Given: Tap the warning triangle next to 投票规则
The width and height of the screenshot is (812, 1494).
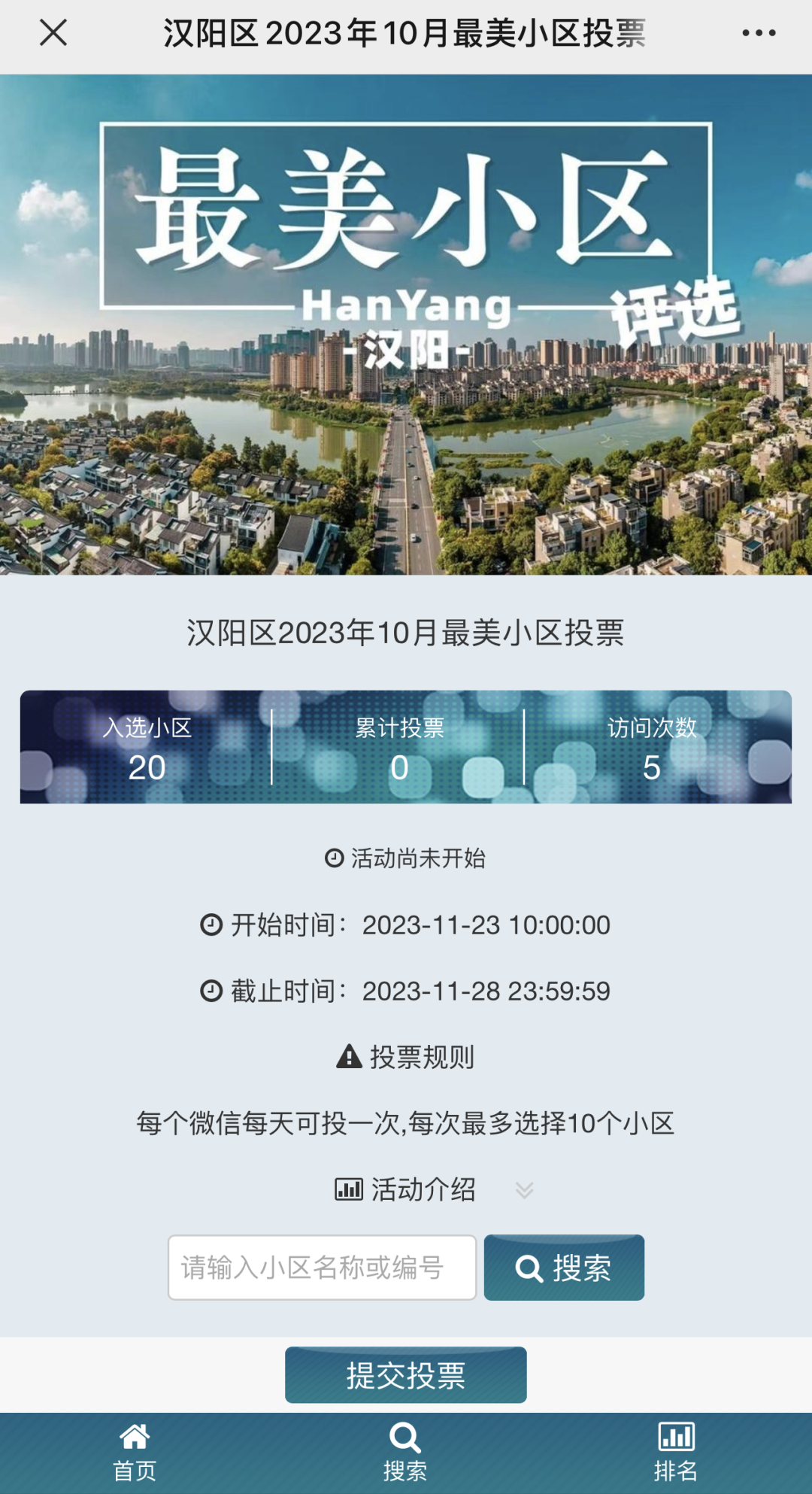Looking at the screenshot, I should pyautogui.click(x=348, y=1056).
